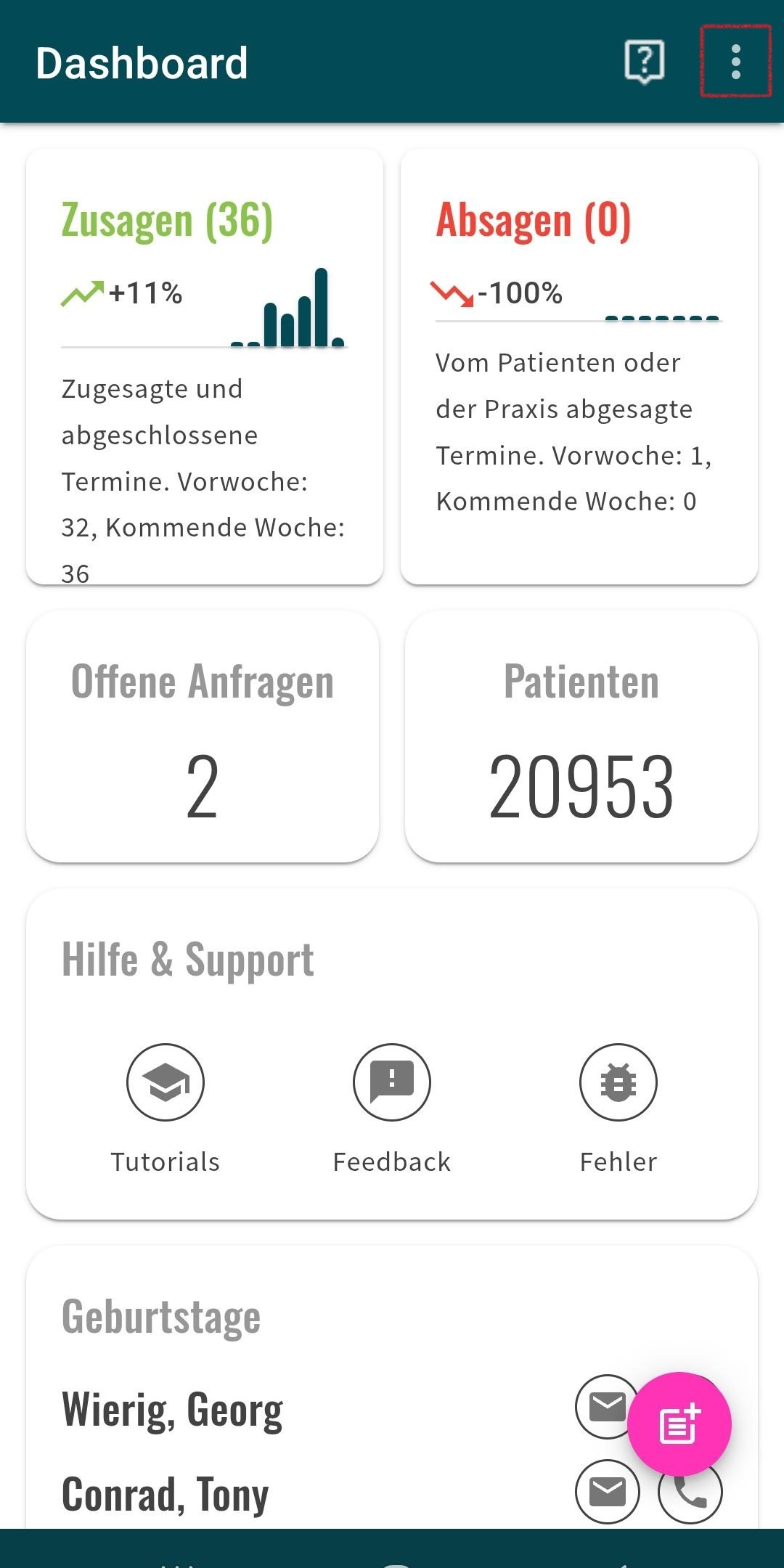Image resolution: width=784 pixels, height=1568 pixels.
Task: Email Conrad, Tony
Action: click(607, 1491)
